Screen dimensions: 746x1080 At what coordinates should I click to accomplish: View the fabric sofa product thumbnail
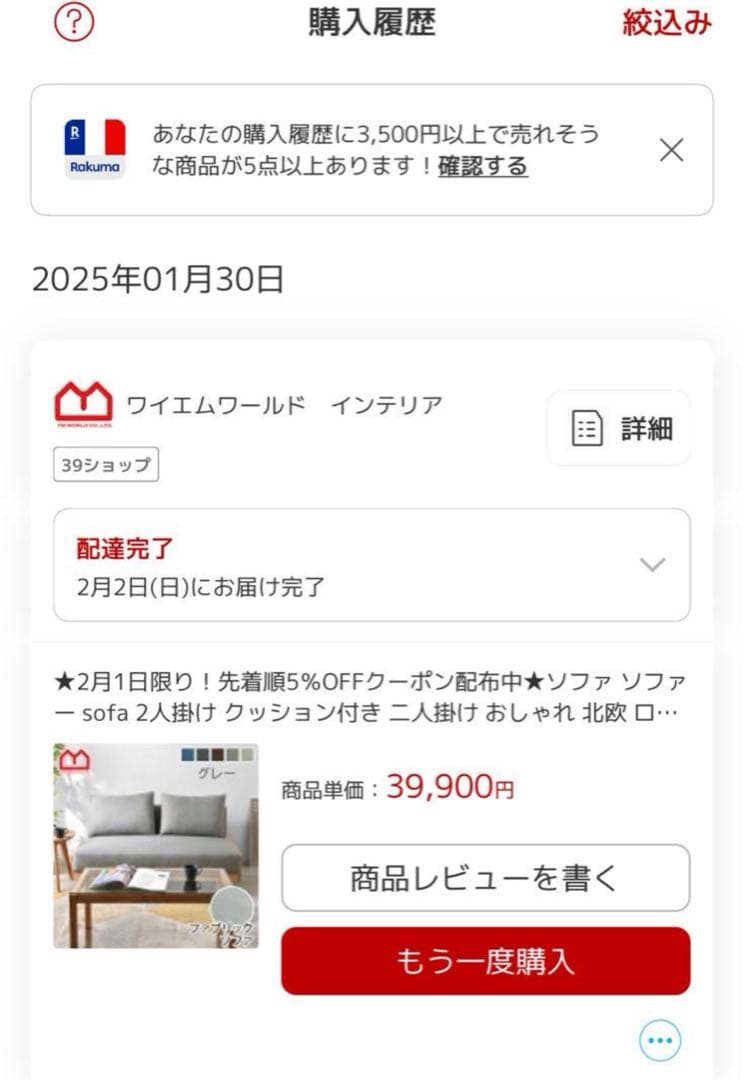click(x=155, y=843)
